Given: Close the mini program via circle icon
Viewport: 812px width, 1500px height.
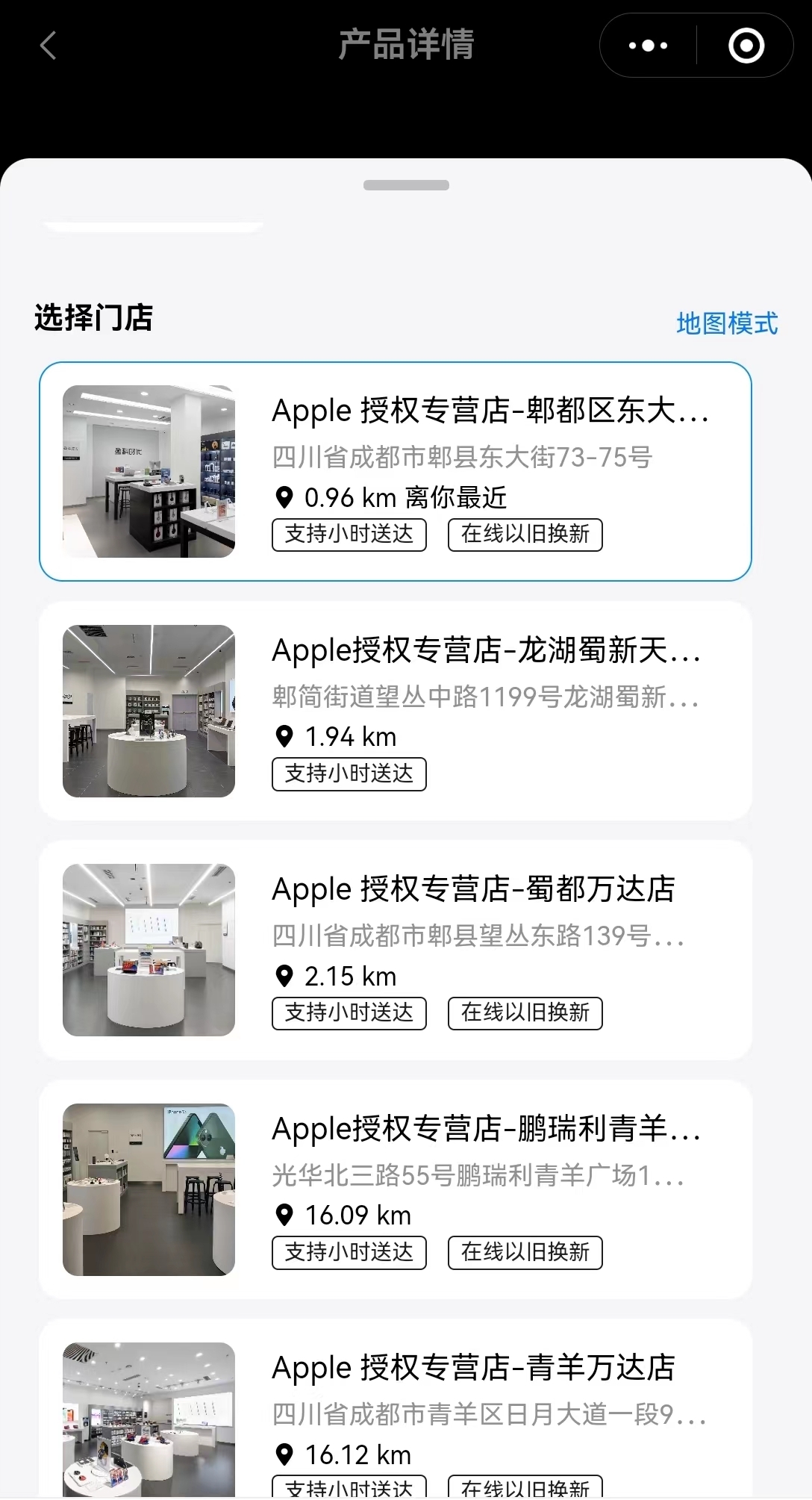Looking at the screenshot, I should 746,46.
